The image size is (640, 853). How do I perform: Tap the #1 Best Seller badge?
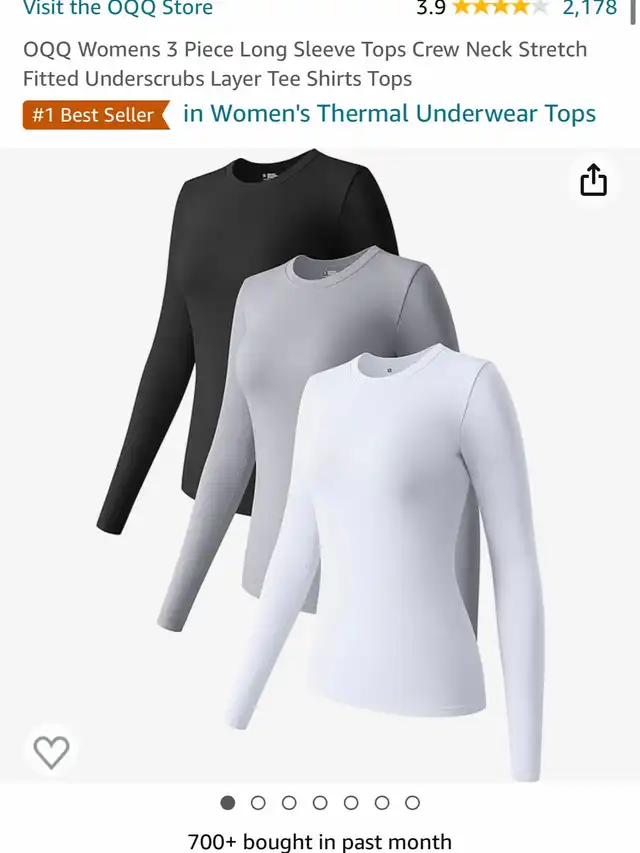coord(96,115)
